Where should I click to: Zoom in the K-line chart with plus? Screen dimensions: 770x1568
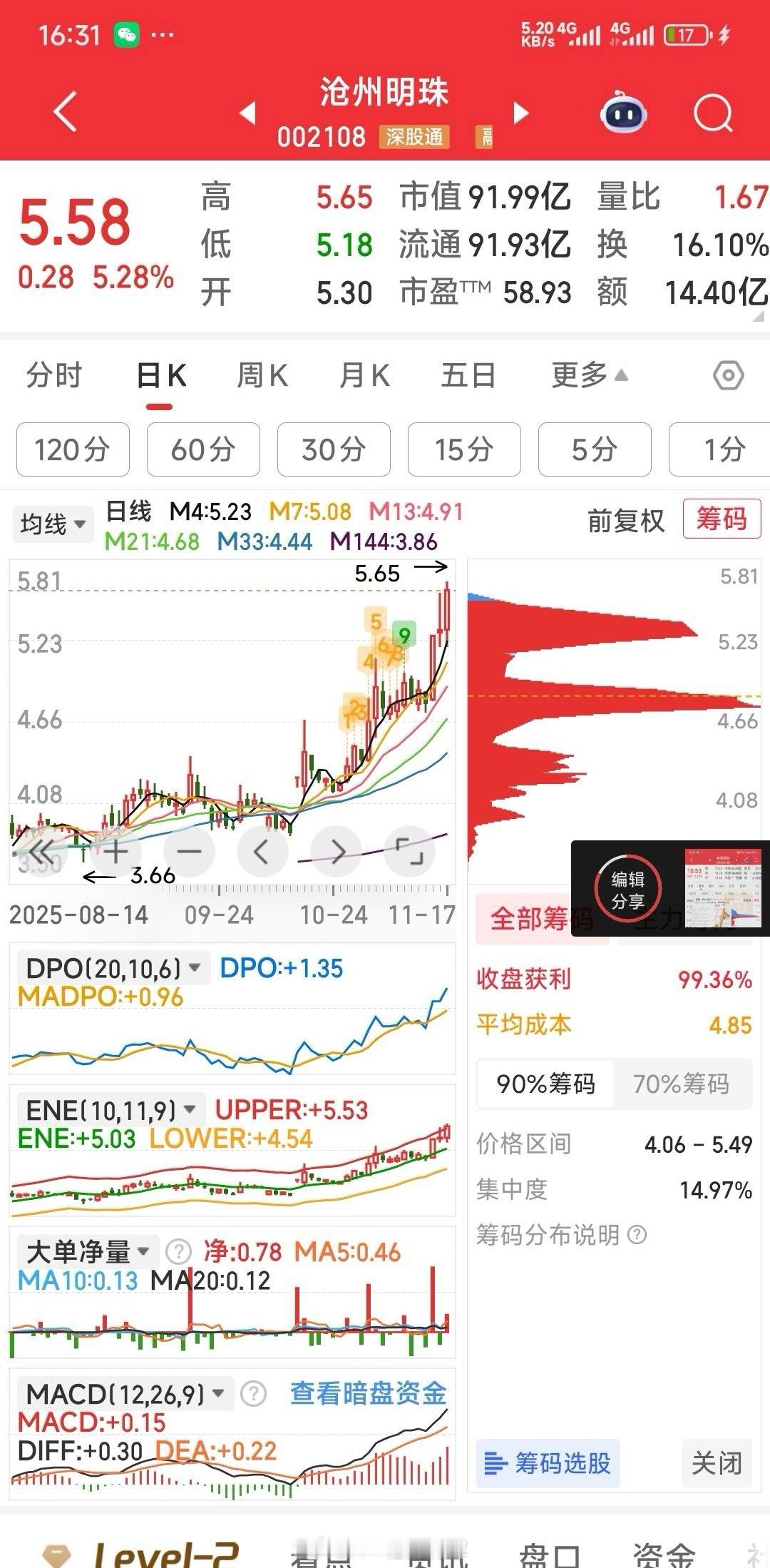point(115,851)
